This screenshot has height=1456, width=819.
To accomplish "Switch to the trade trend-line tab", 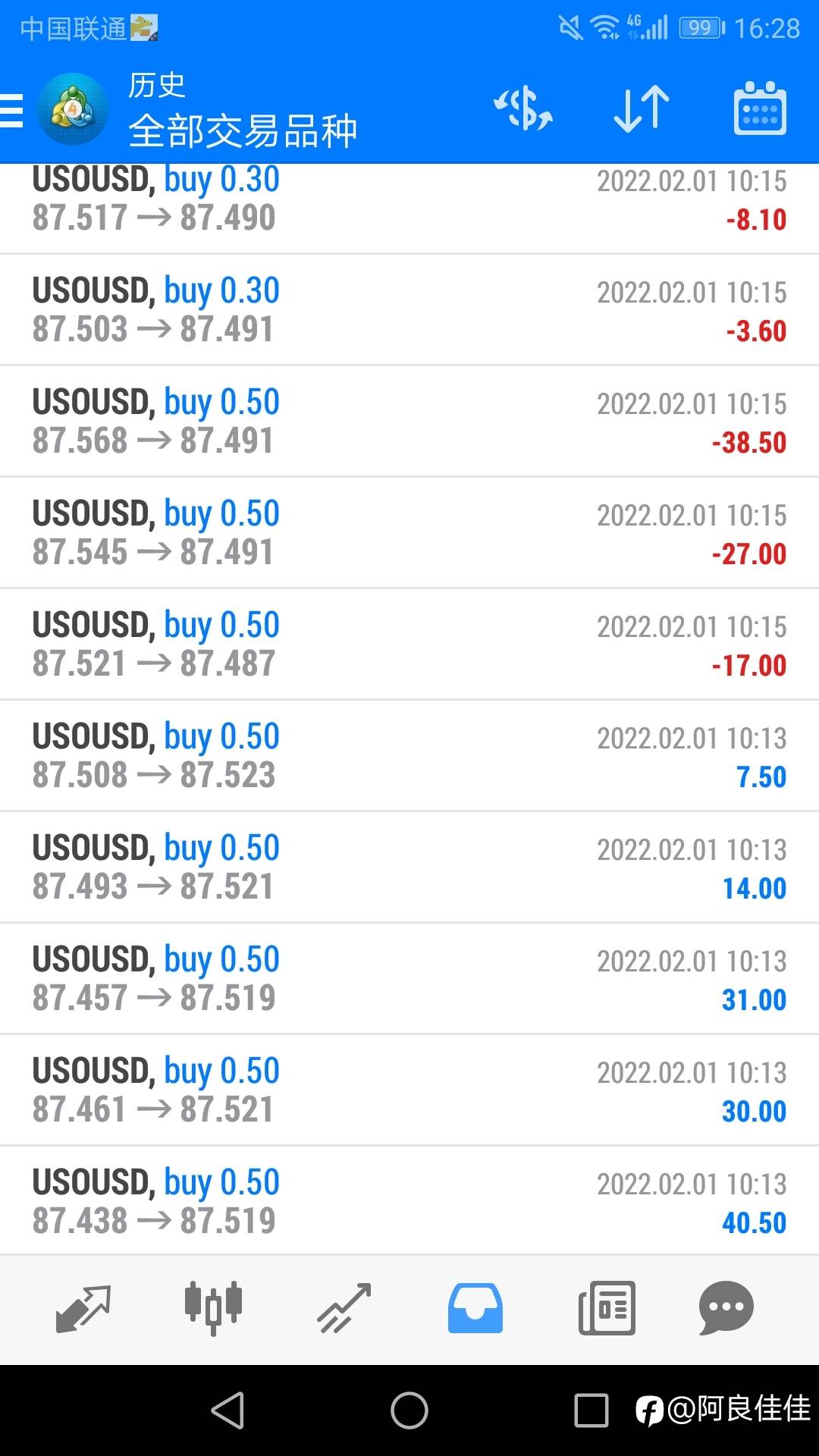I will click(x=344, y=1309).
